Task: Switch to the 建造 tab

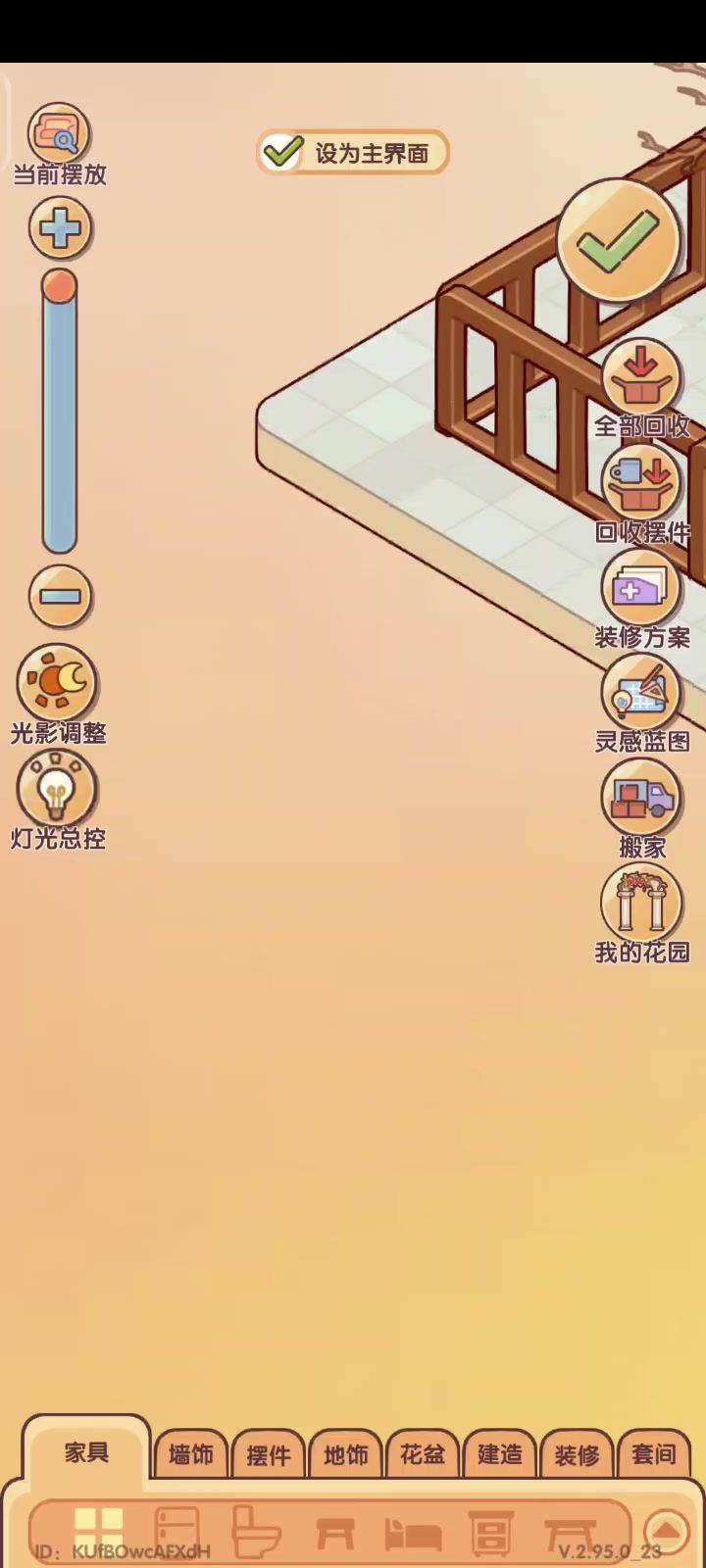Action: coord(500,1455)
